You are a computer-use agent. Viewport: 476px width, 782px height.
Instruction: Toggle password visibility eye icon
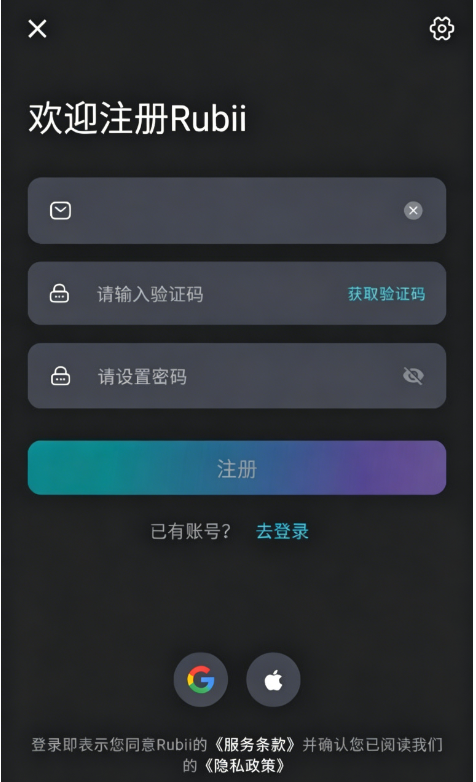click(x=413, y=376)
